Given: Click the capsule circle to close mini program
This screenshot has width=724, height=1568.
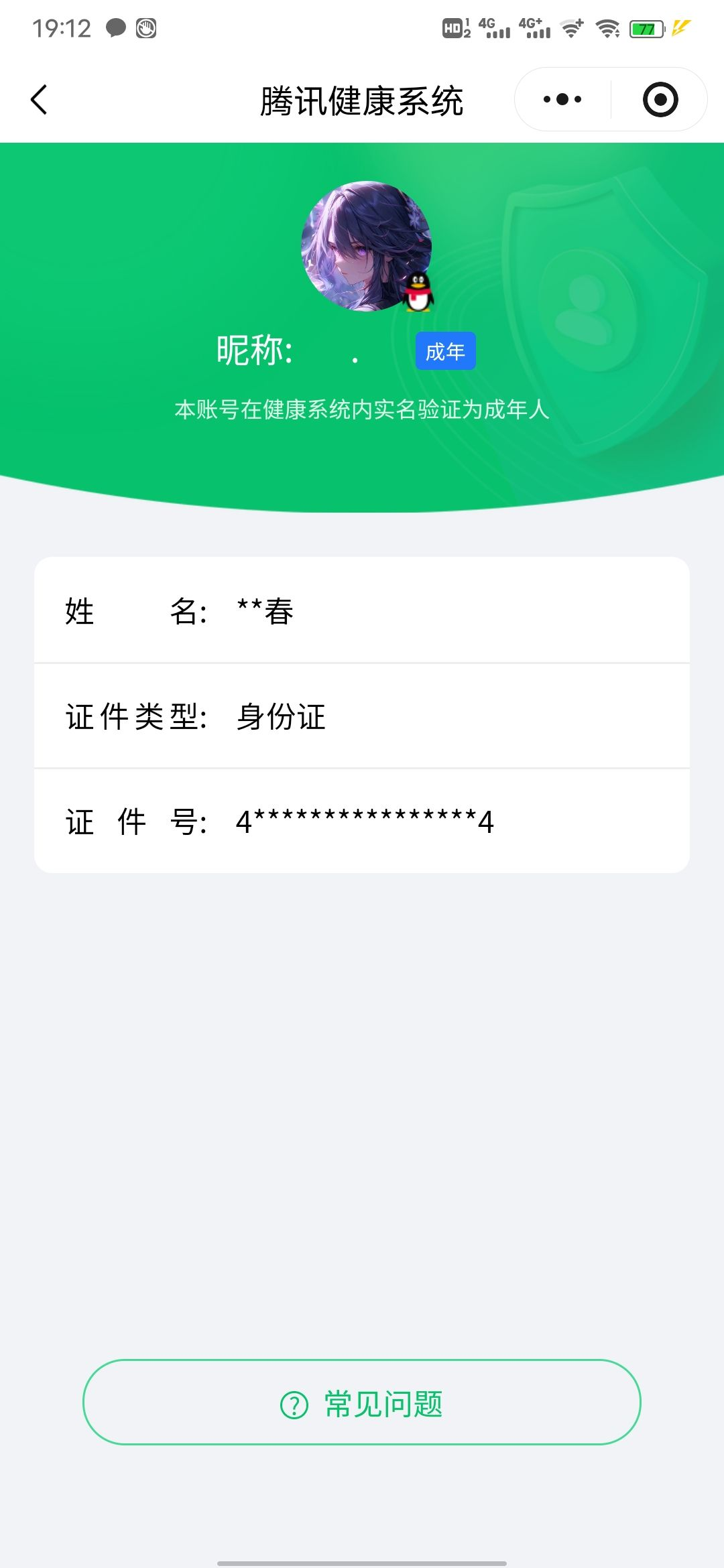Looking at the screenshot, I should point(660,99).
